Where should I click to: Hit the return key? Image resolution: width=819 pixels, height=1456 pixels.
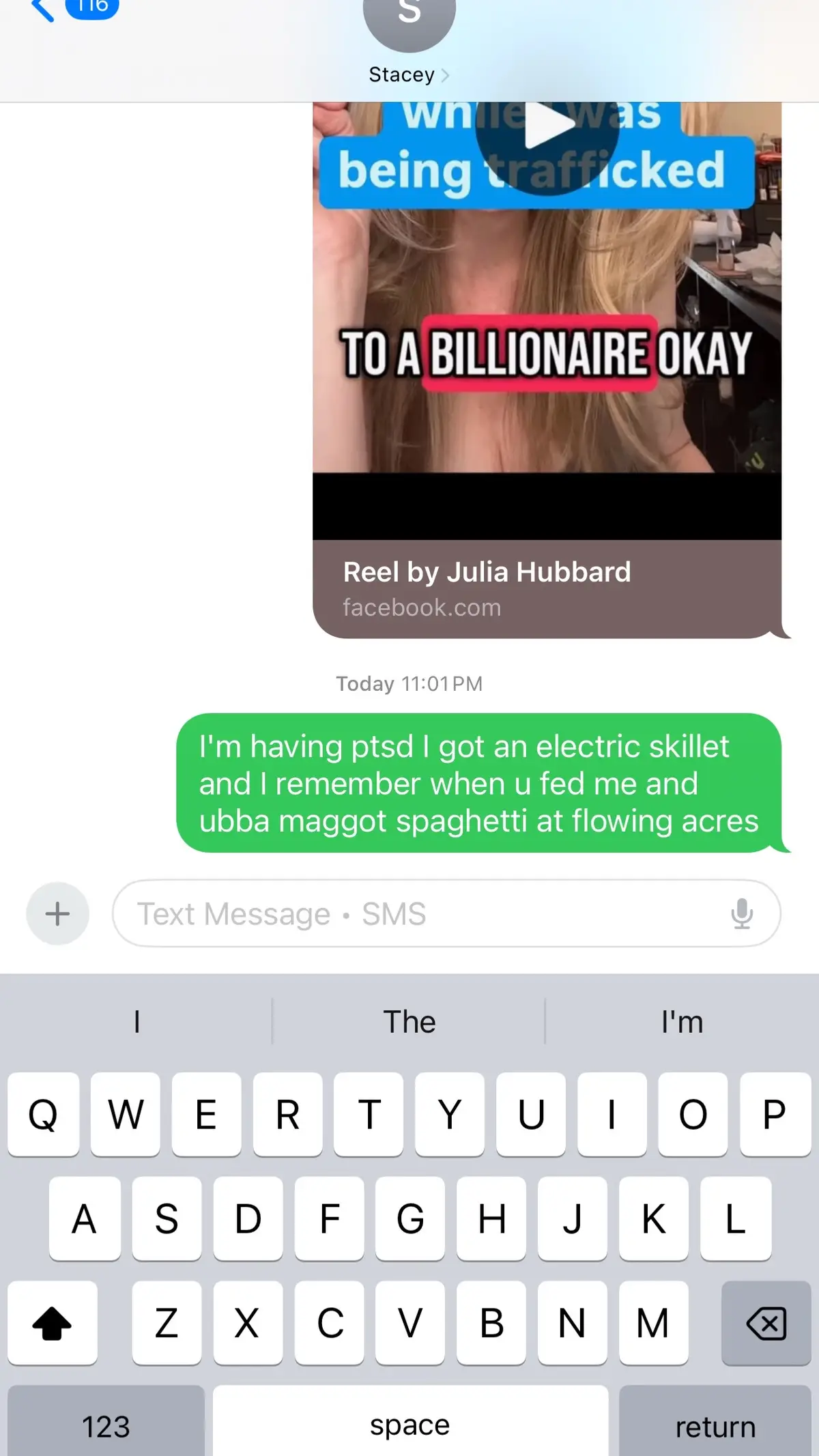(x=715, y=1425)
